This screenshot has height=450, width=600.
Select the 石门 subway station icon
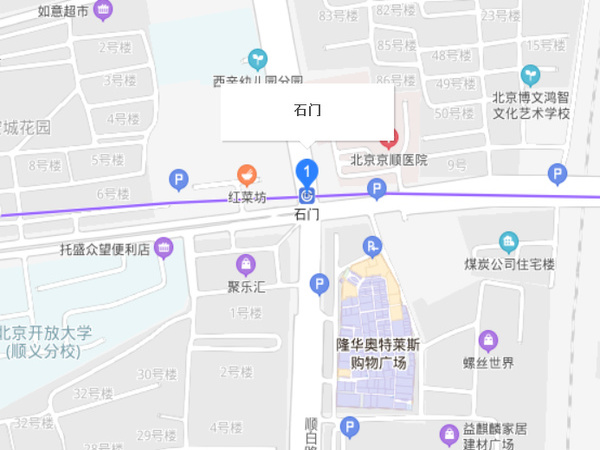tap(308, 195)
